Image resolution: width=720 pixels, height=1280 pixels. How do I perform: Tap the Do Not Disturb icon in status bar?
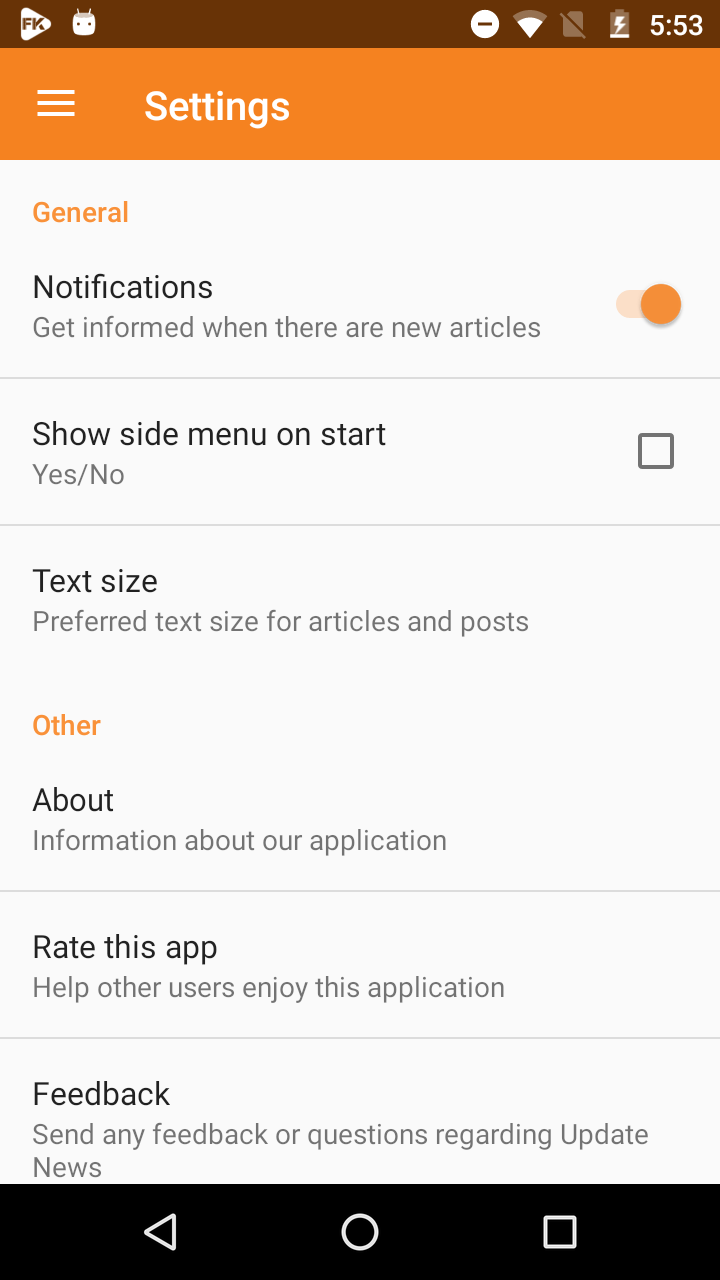(x=484, y=24)
